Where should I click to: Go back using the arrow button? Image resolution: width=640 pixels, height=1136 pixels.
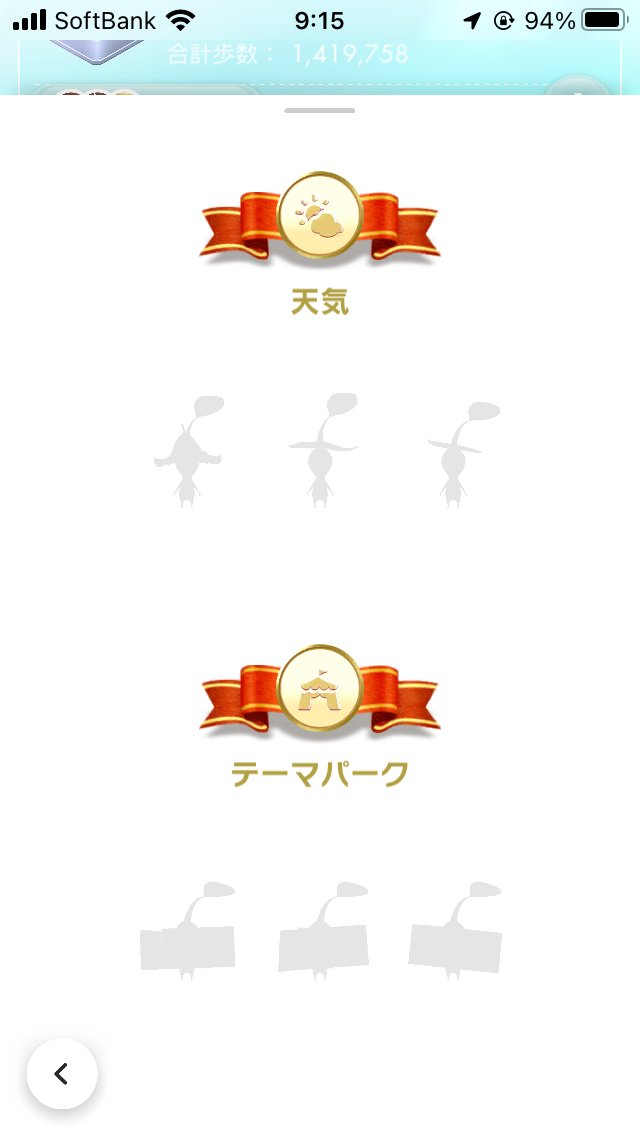tap(62, 1074)
